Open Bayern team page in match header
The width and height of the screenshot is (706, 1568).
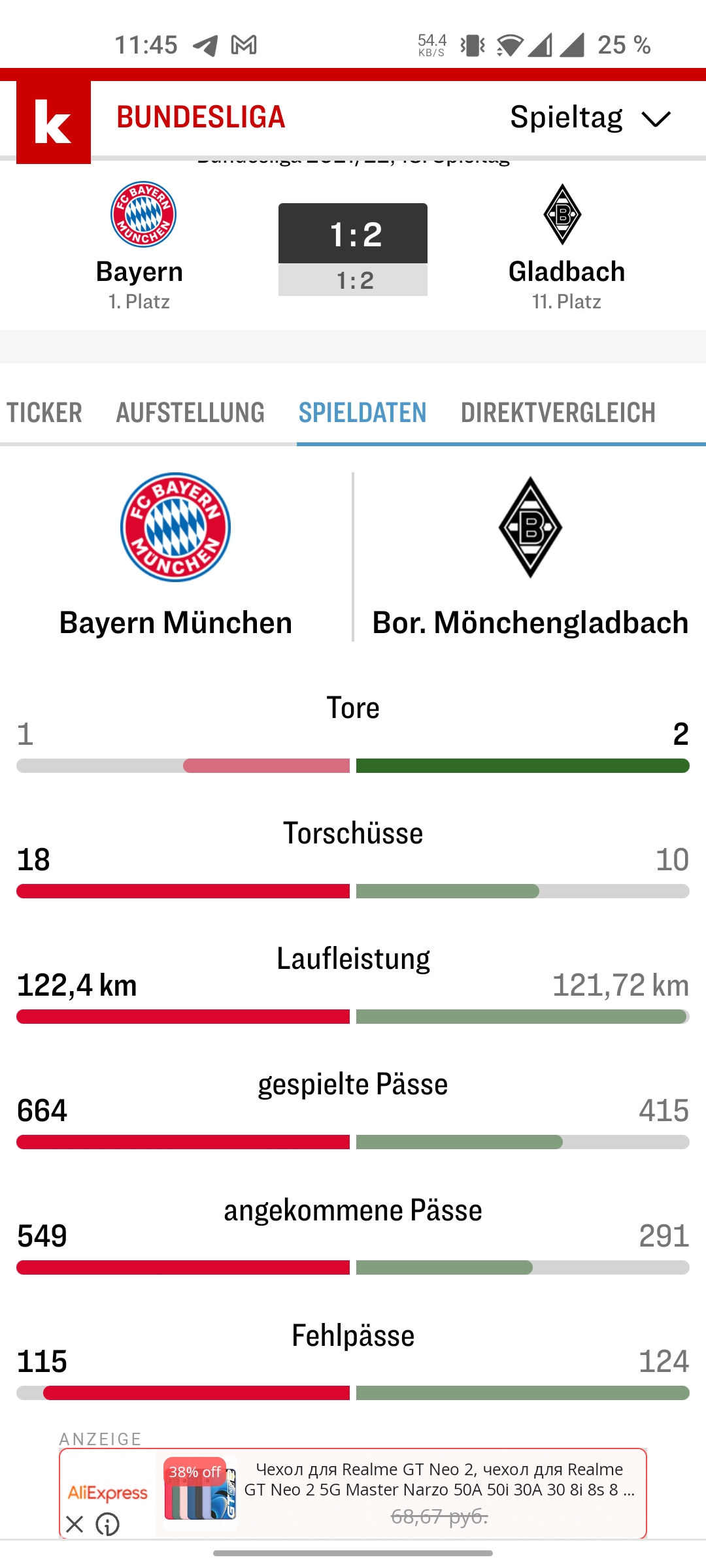[x=140, y=246]
